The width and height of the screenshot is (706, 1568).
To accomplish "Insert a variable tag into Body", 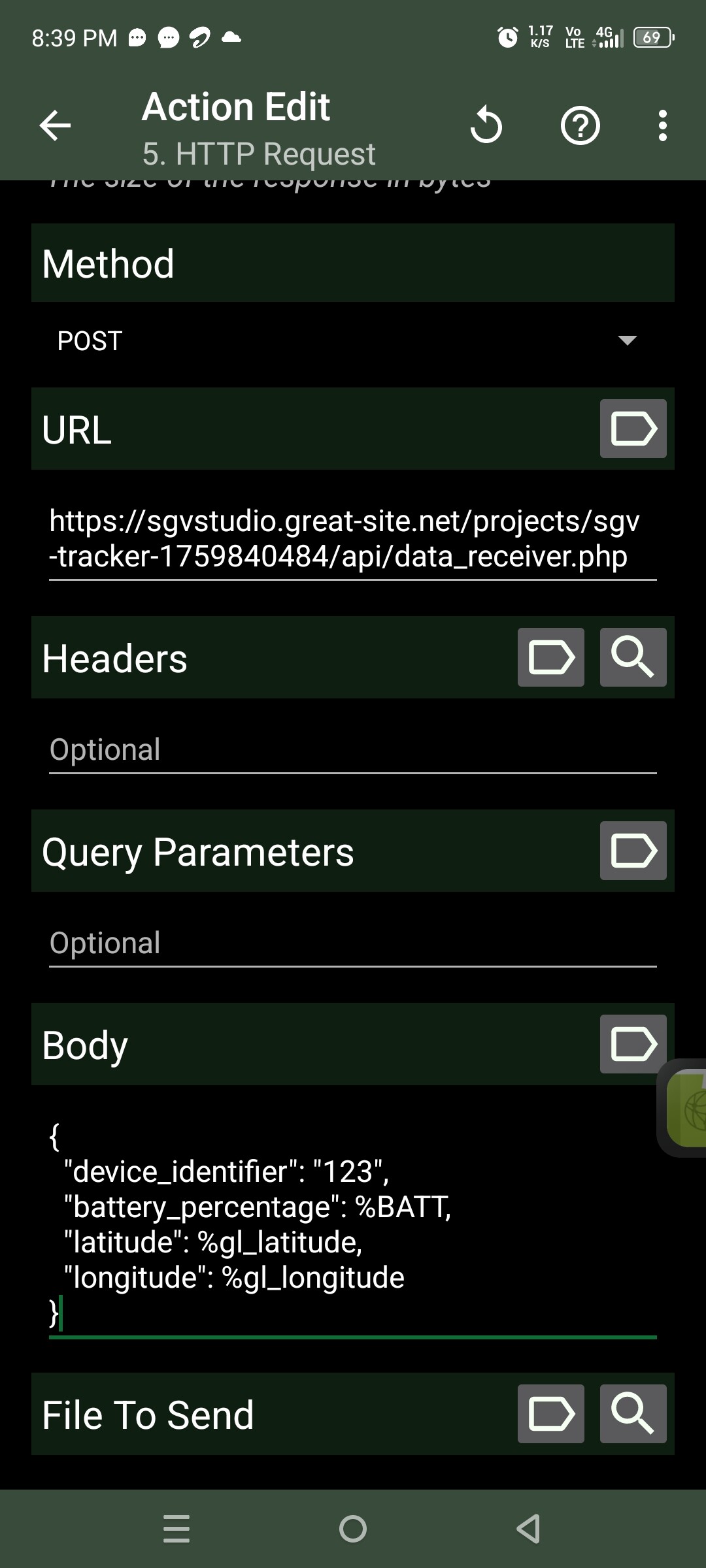I will [x=631, y=1044].
